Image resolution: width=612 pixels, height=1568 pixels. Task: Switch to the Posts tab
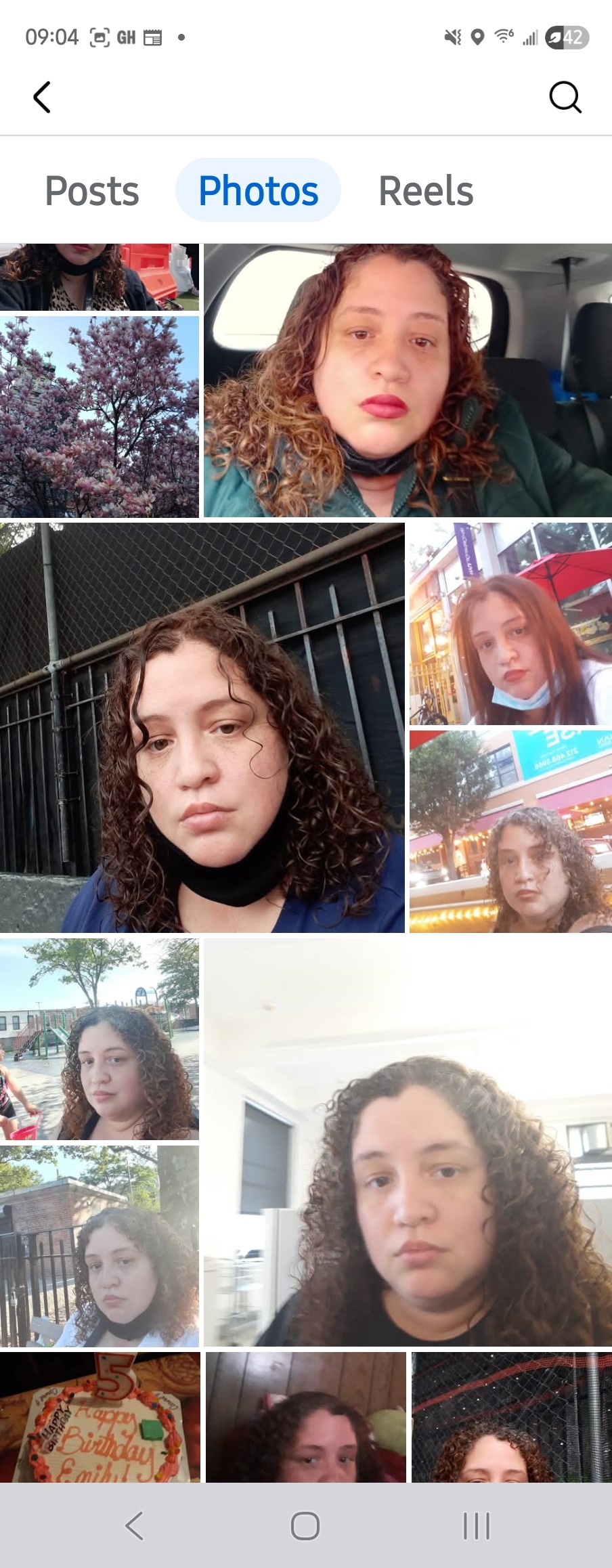pos(92,191)
